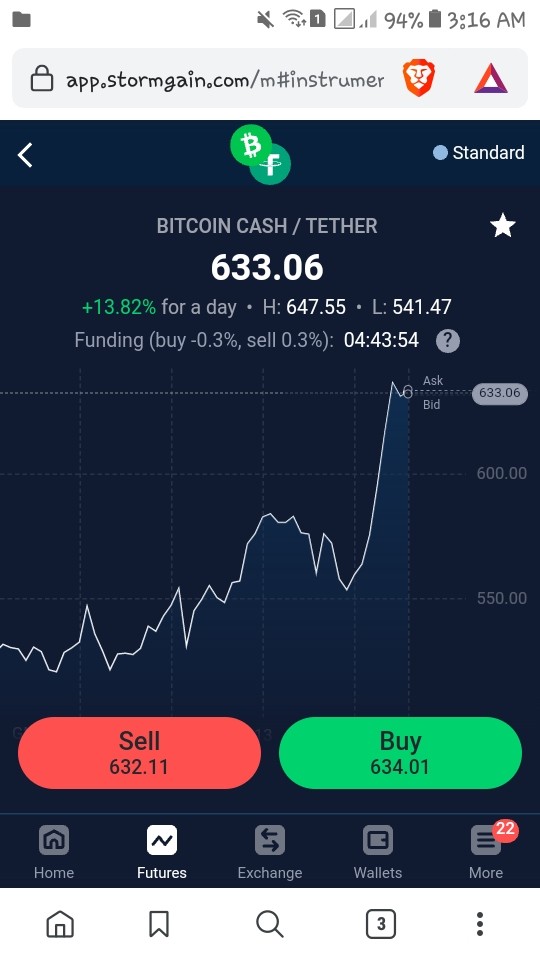Switch to the Futures tab
The height and width of the screenshot is (960, 540).
click(x=162, y=852)
